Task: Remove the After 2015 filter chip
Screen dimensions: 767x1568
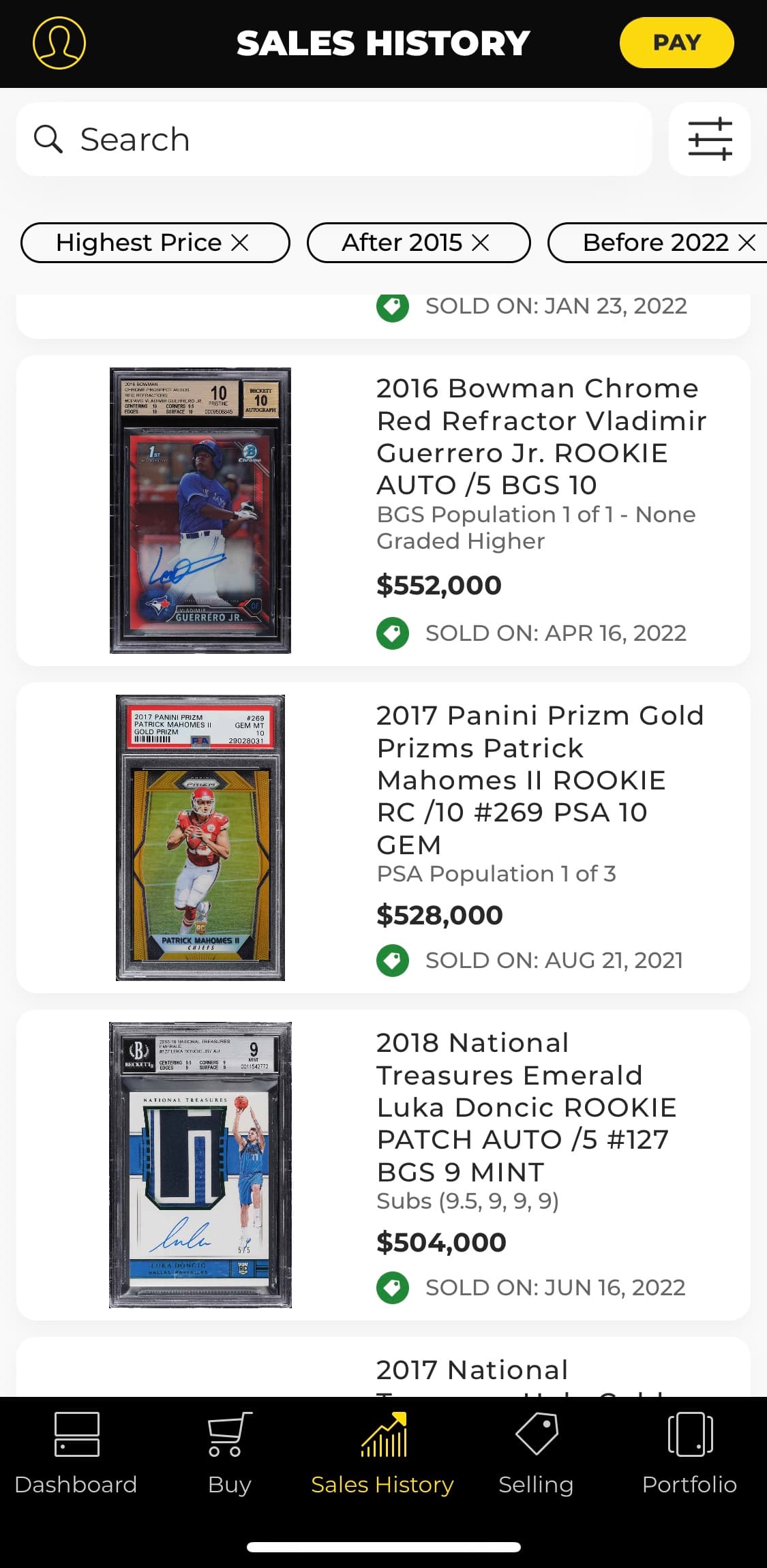Action: click(x=481, y=243)
